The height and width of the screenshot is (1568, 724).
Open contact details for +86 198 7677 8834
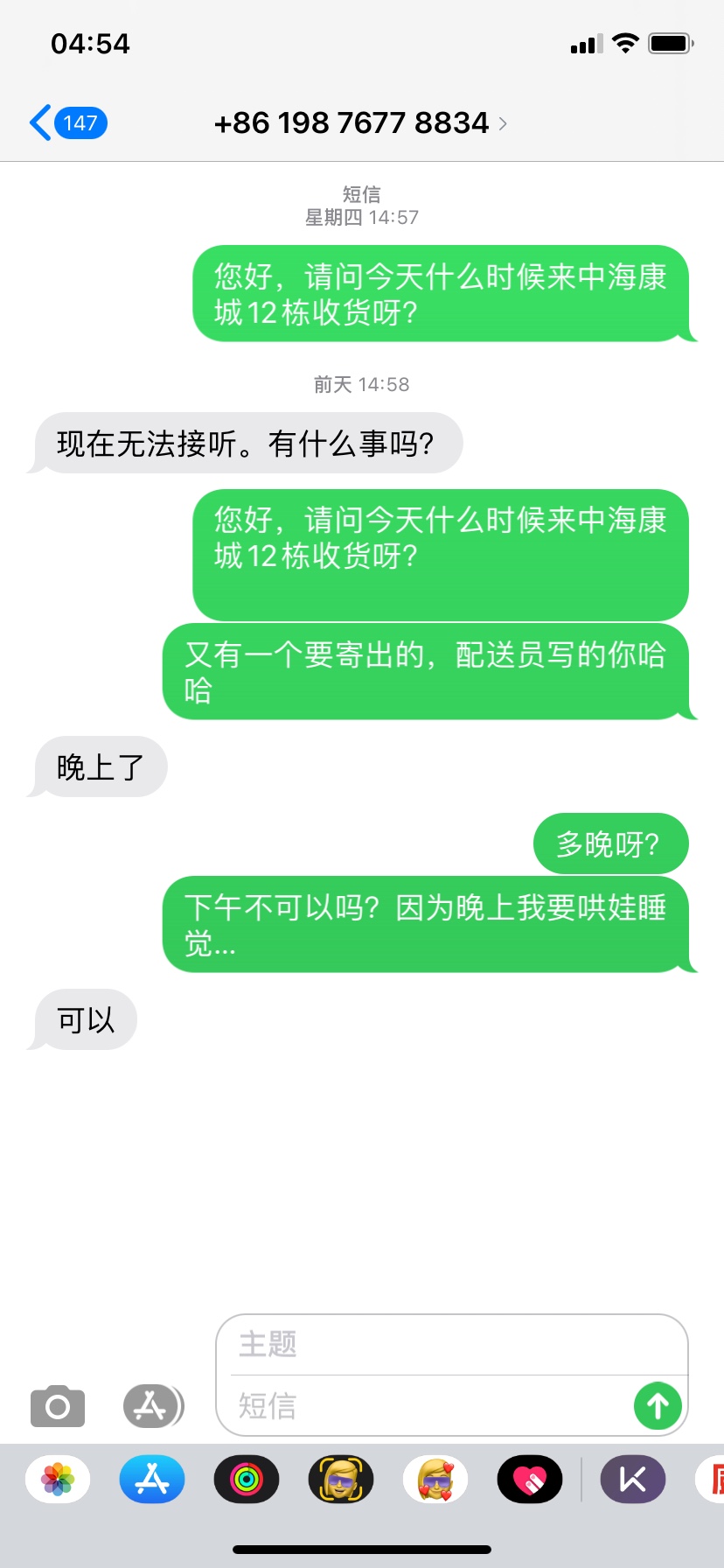pos(360,123)
